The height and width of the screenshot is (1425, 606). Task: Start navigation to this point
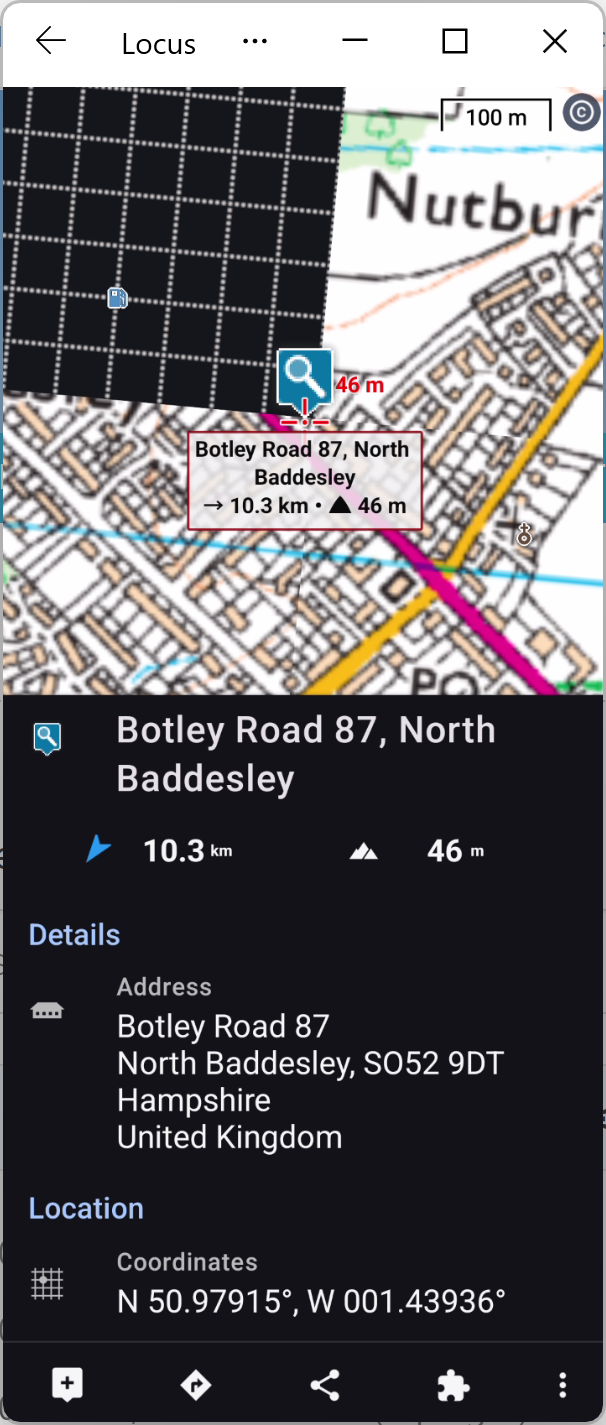[195, 1385]
